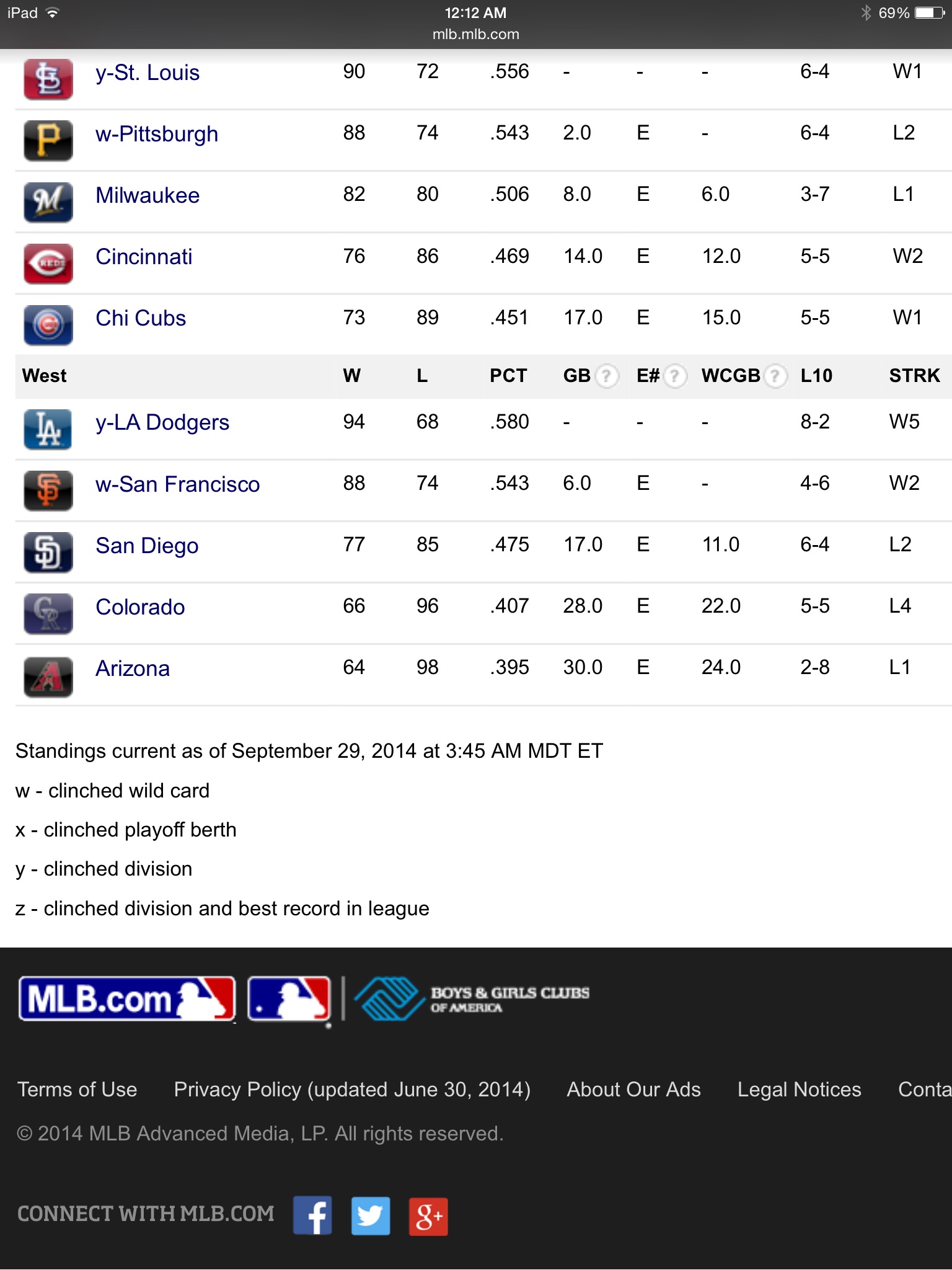Open About Our Ads
The image size is (952, 1270).
[633, 1090]
